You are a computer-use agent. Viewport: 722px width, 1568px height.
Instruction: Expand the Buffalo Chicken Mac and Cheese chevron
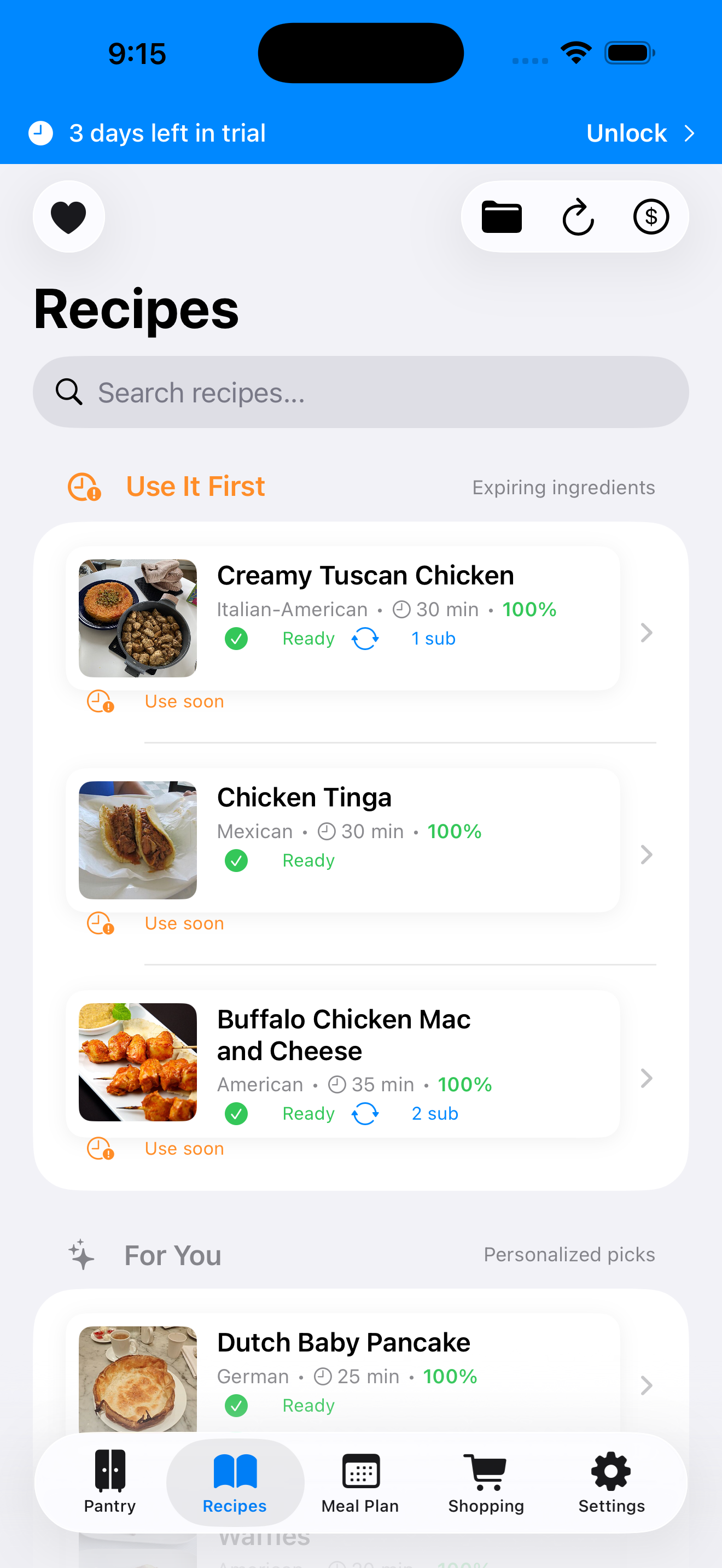[647, 1079]
